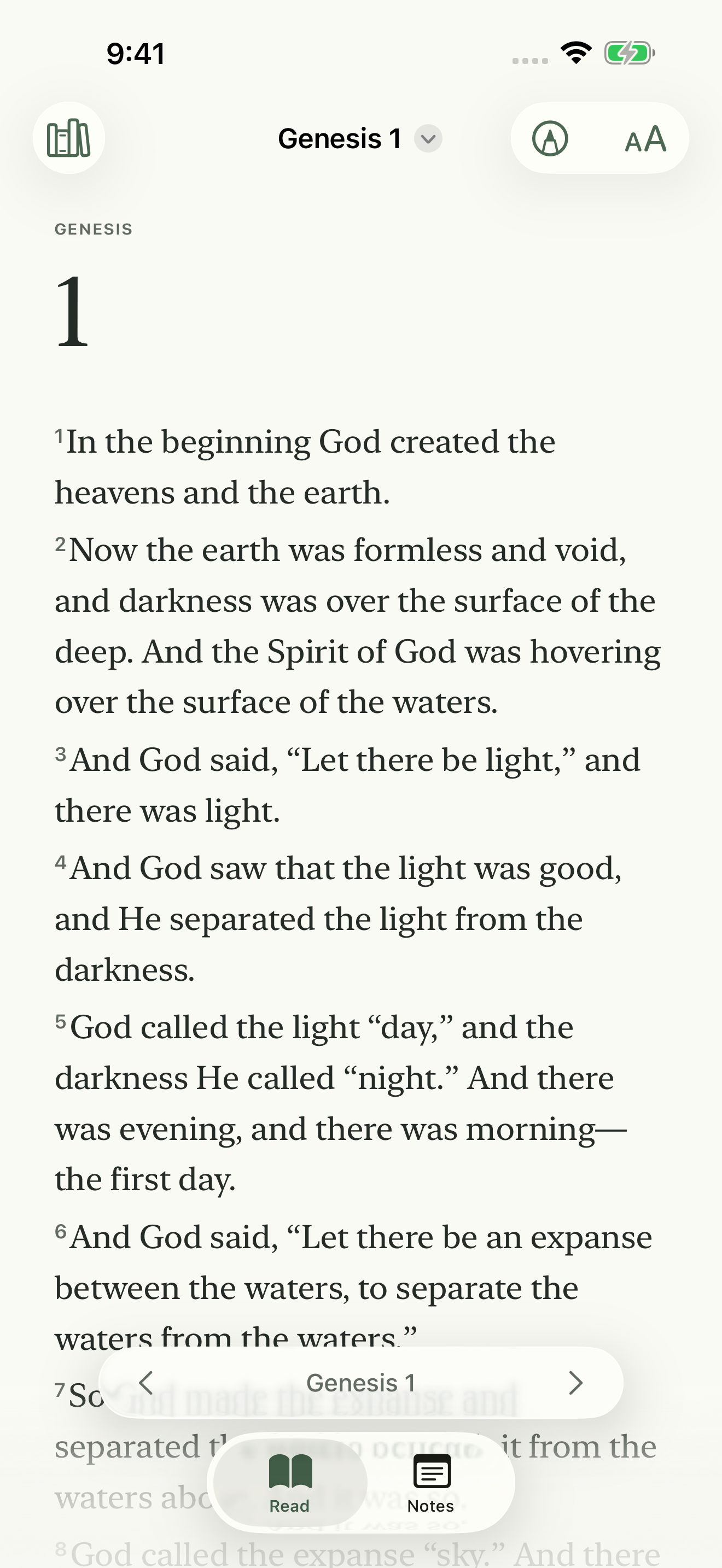Go to the previous chapter arrow
Image resolution: width=722 pixels, height=1568 pixels.
pyautogui.click(x=145, y=1382)
